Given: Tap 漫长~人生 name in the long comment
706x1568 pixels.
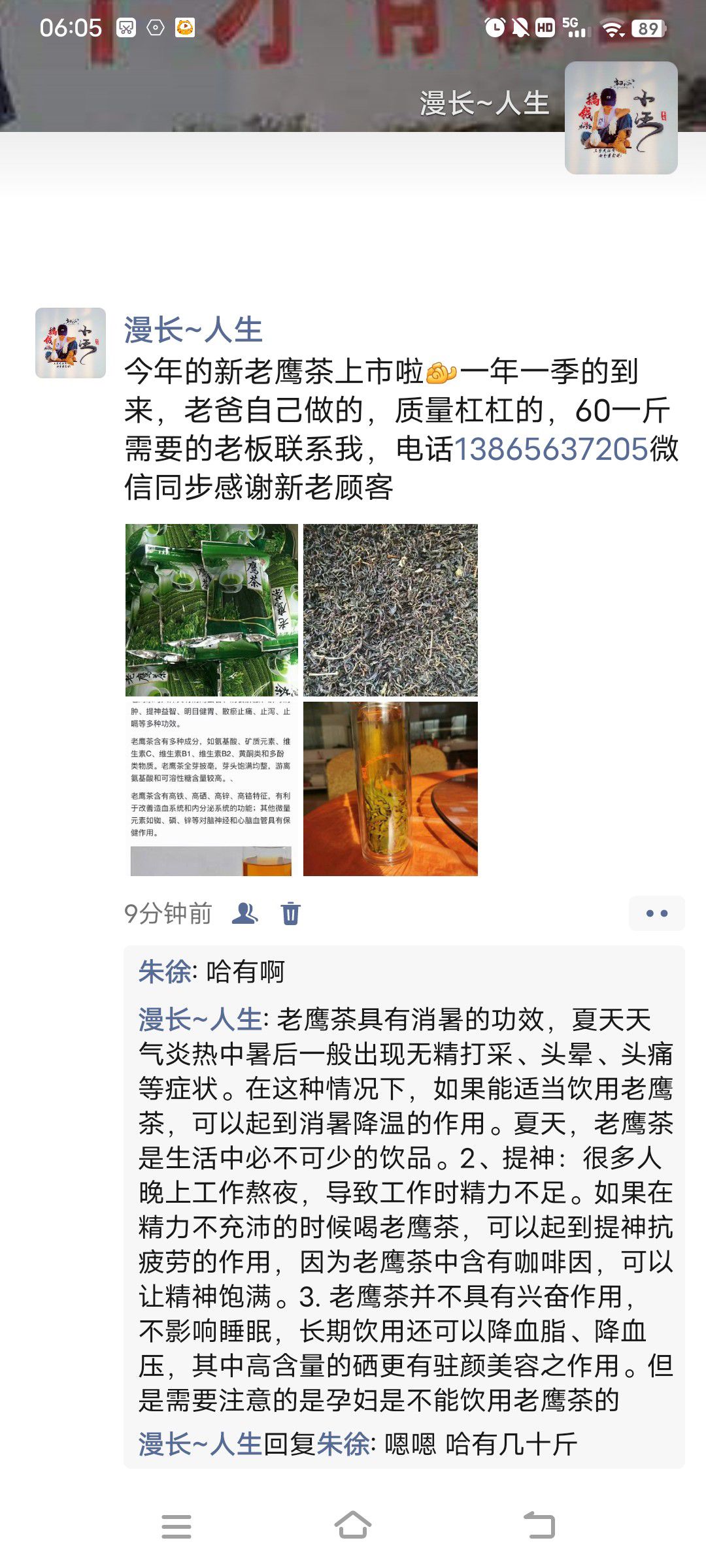Looking at the screenshot, I should tap(200, 1020).
